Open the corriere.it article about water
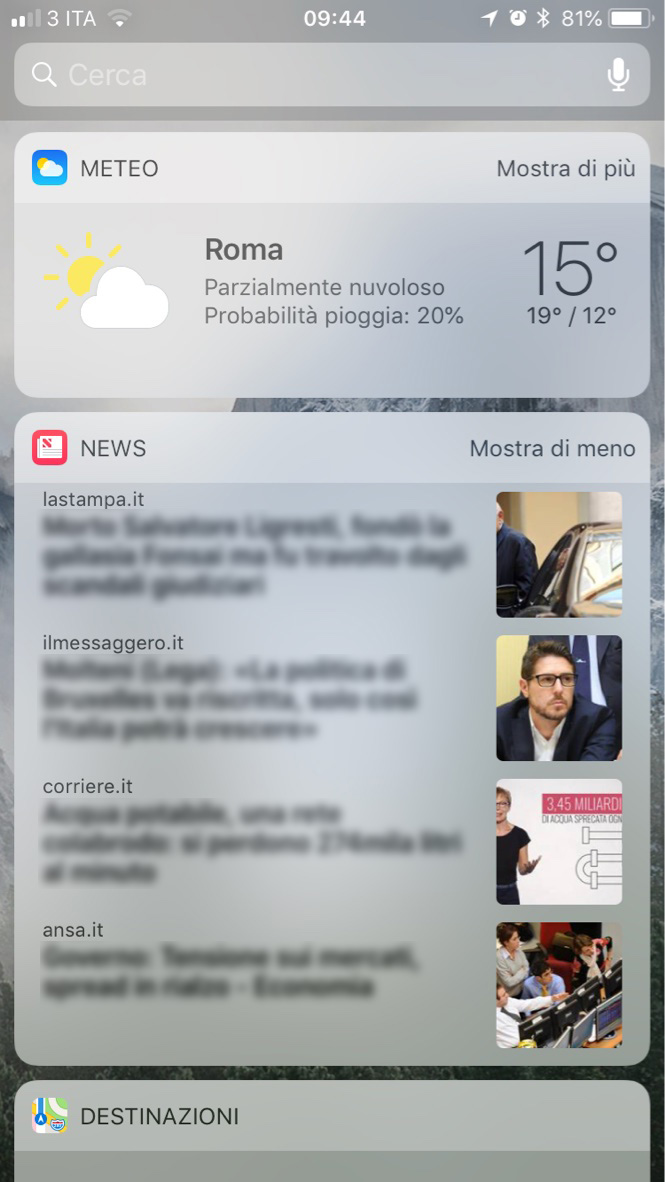 coord(332,841)
